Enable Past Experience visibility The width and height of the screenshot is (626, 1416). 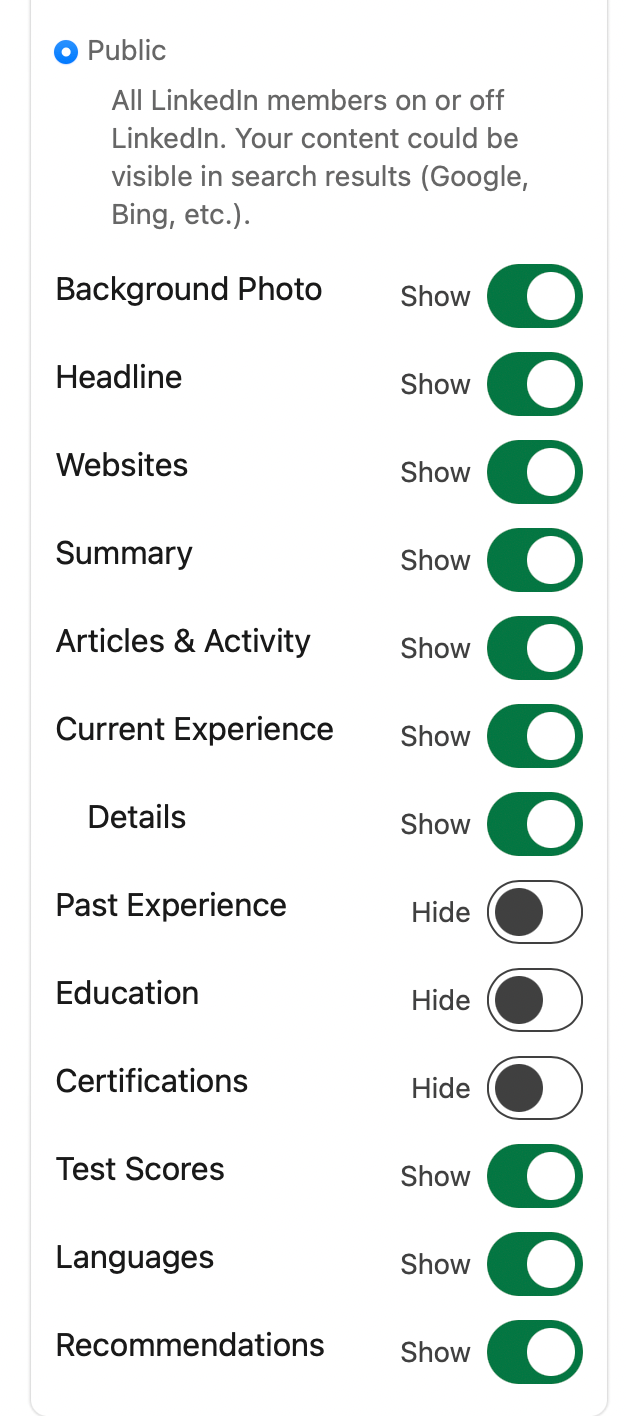tap(534, 912)
